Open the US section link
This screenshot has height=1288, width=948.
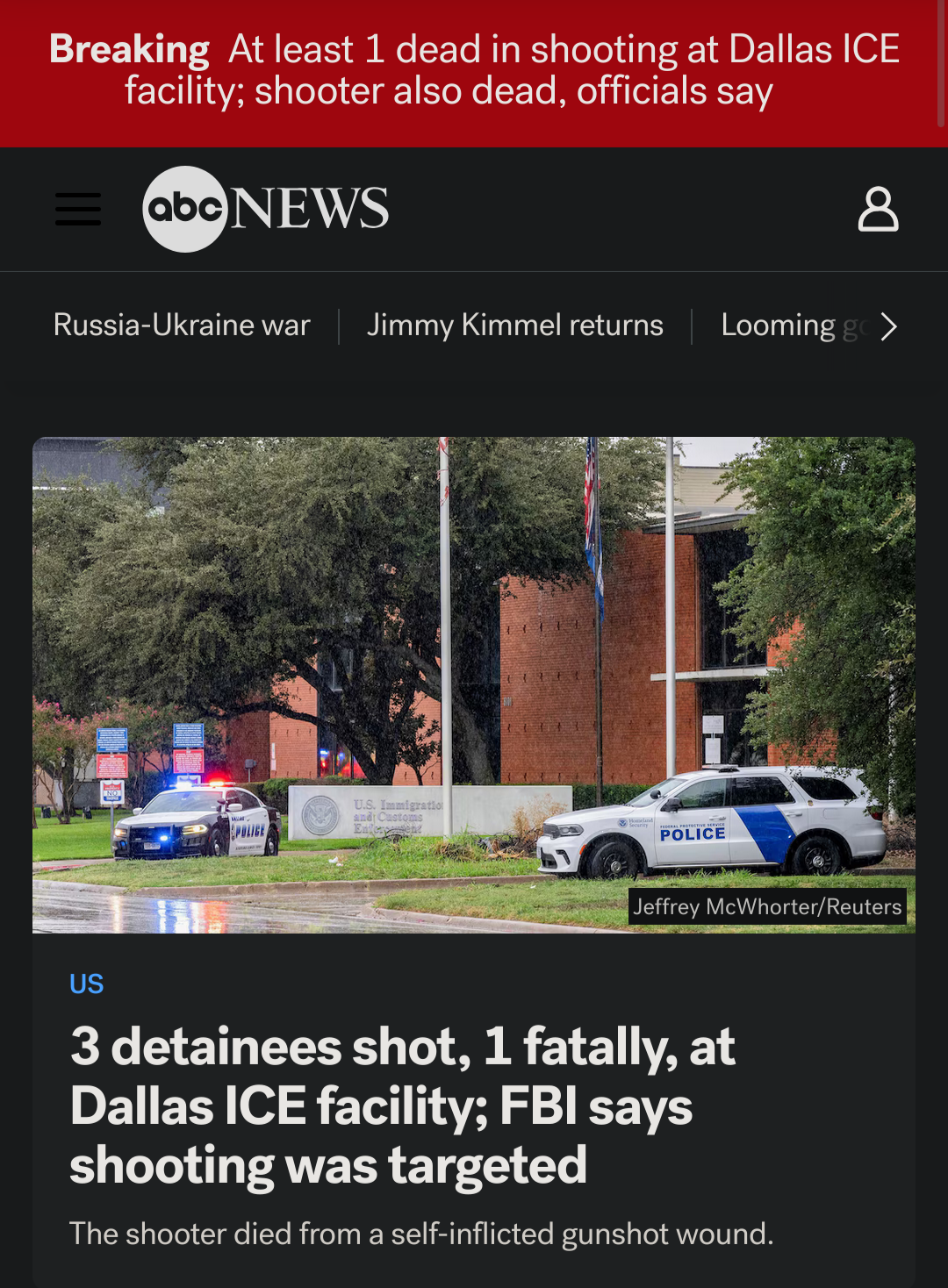tap(87, 984)
